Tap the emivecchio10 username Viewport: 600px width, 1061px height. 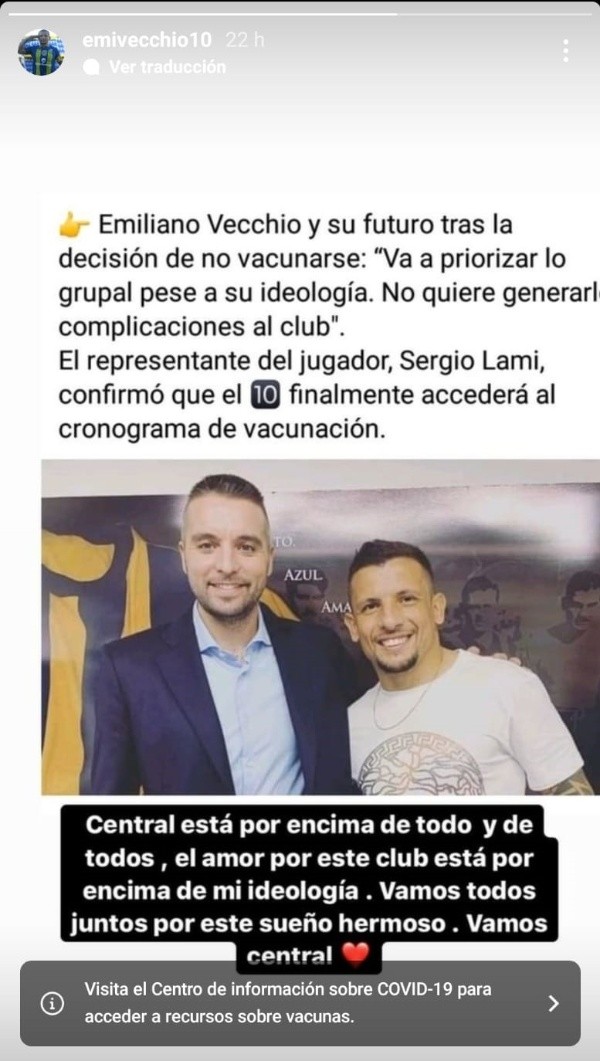tap(147, 40)
